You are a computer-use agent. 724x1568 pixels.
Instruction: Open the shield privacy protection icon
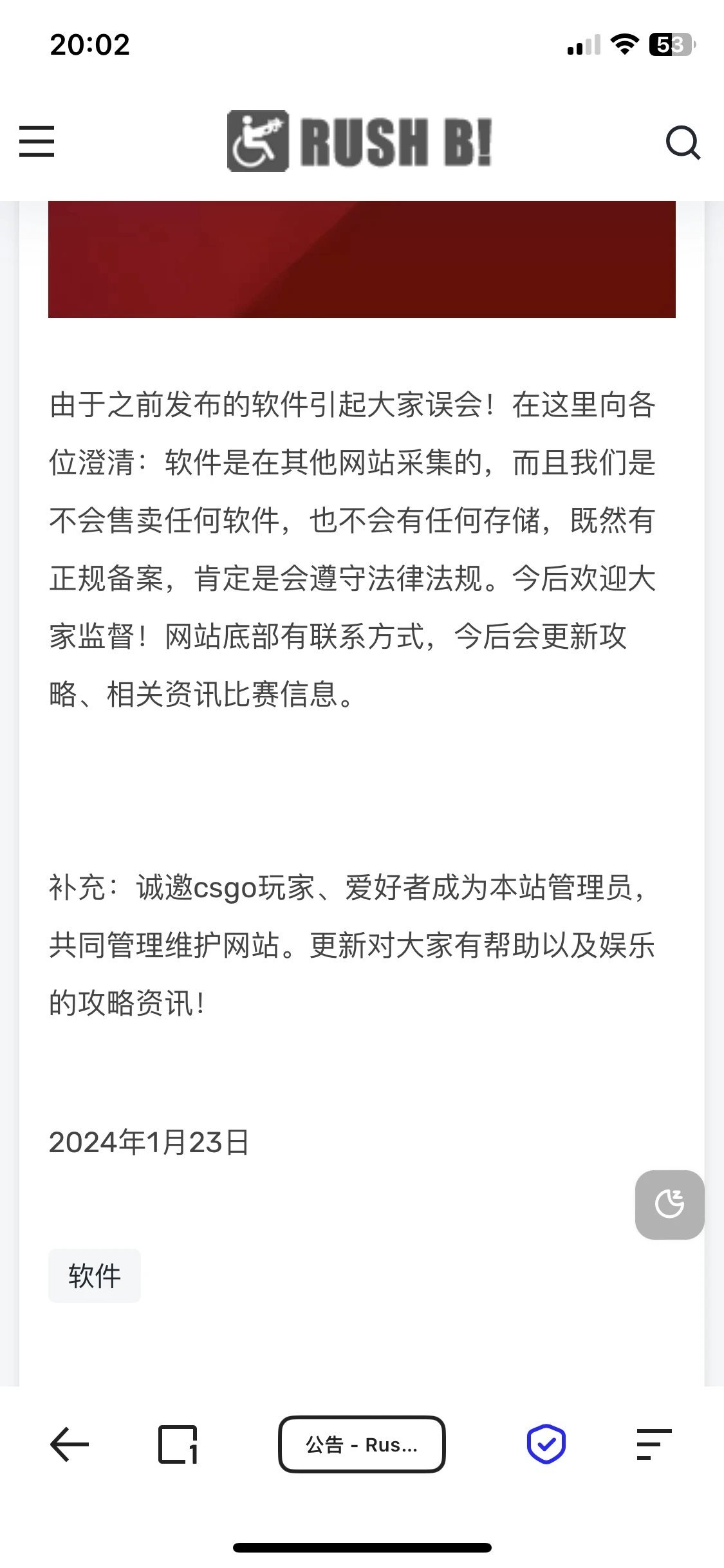[x=546, y=1444]
